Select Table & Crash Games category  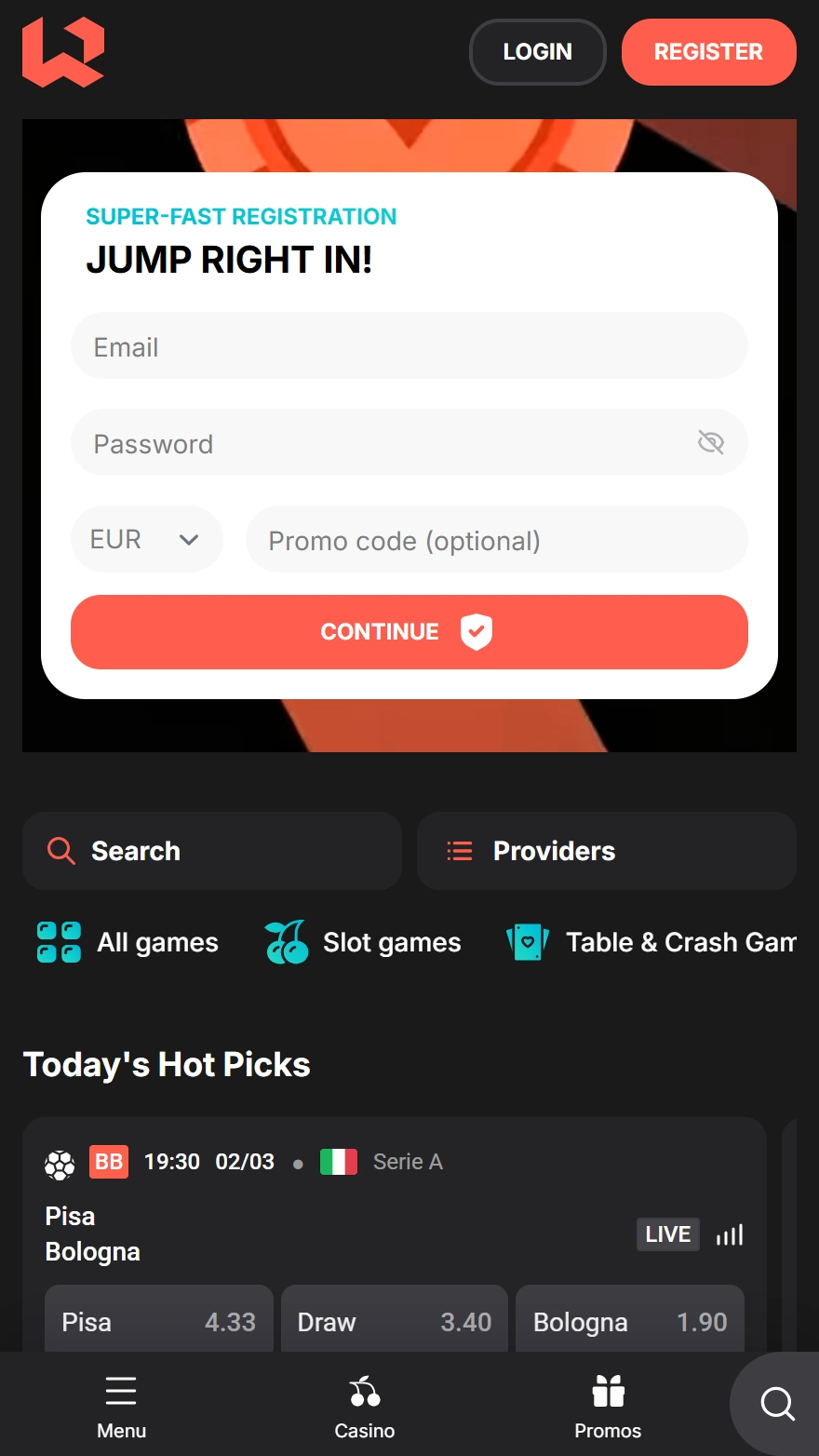[653, 942]
